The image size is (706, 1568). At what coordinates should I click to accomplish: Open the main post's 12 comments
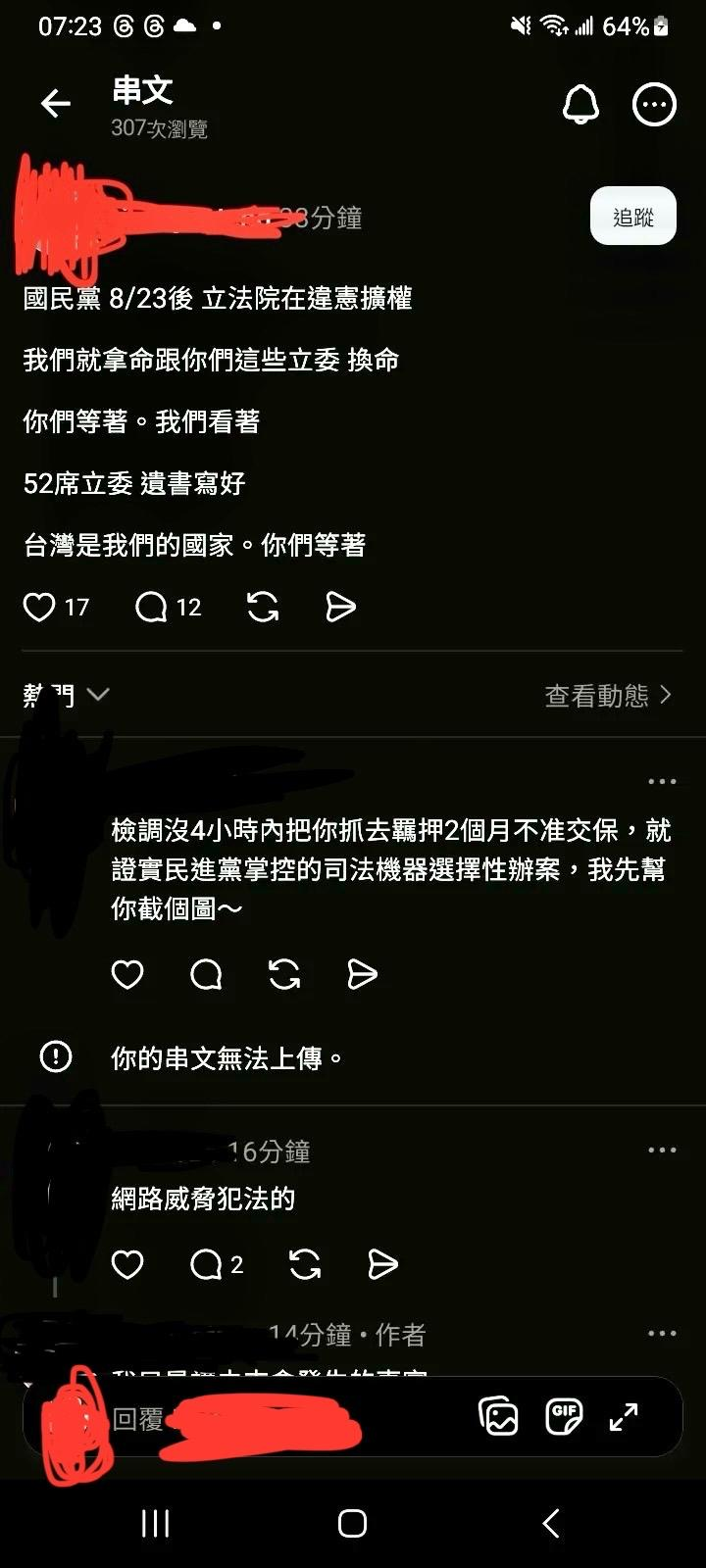[x=152, y=607]
